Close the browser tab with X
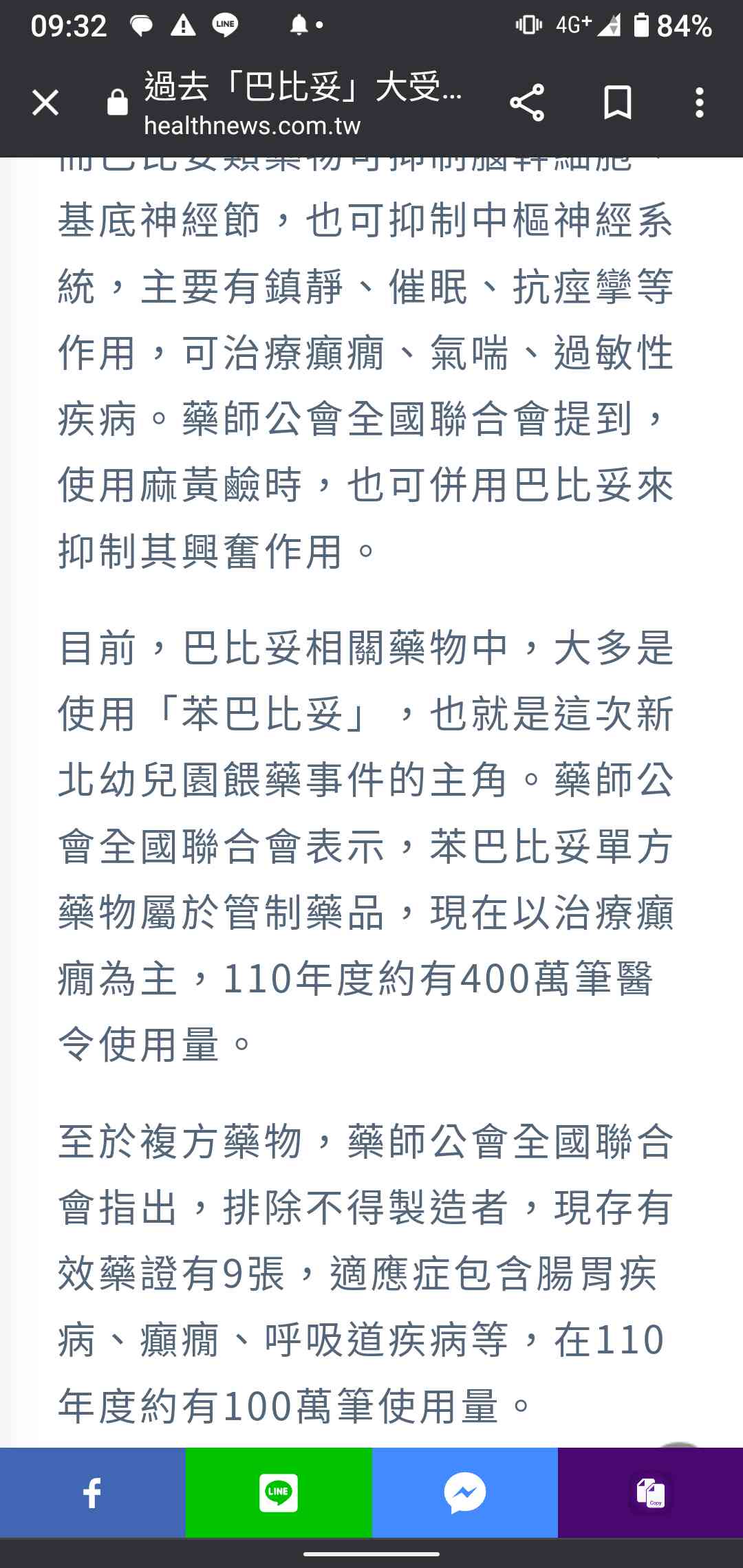743x1568 pixels. tap(45, 103)
